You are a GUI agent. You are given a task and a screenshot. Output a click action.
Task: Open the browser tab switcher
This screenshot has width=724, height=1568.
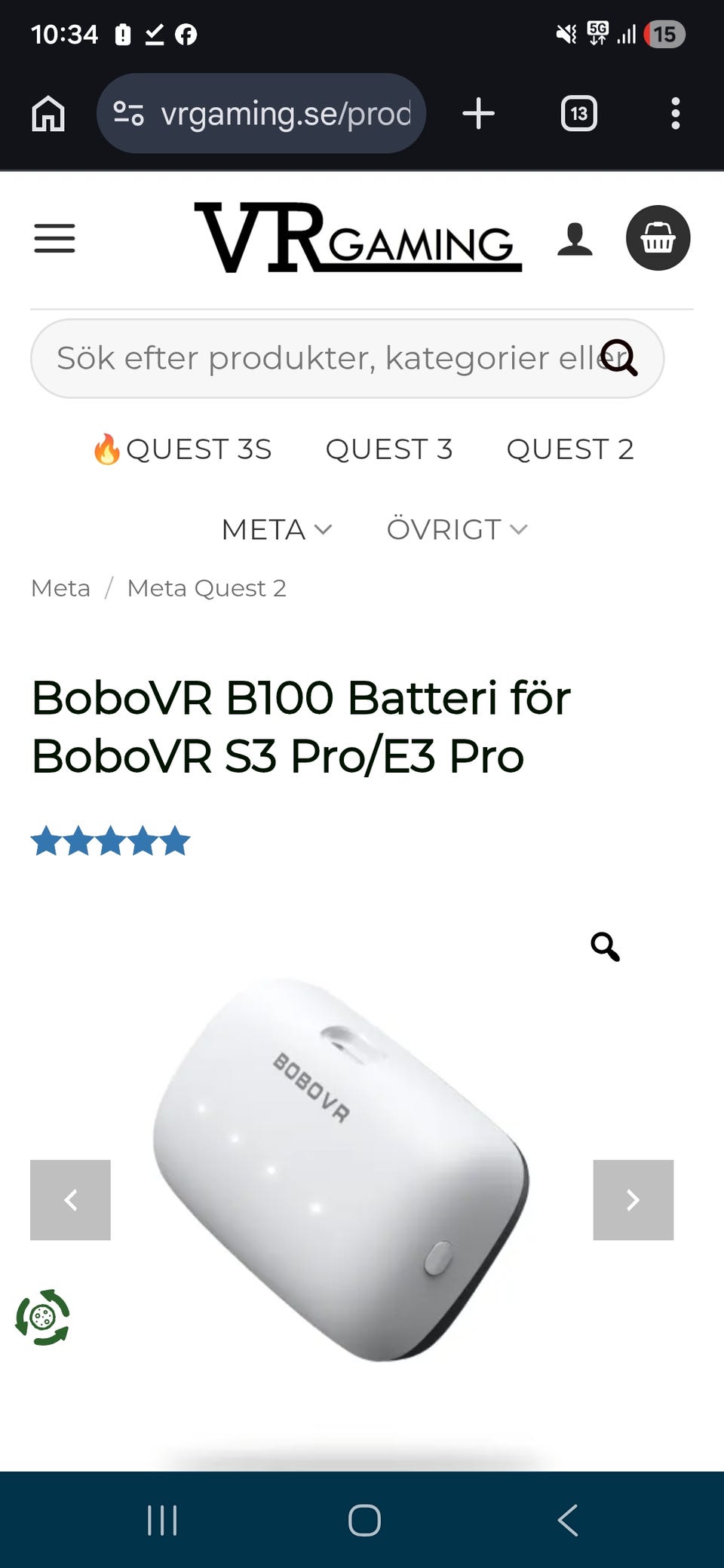coord(578,114)
